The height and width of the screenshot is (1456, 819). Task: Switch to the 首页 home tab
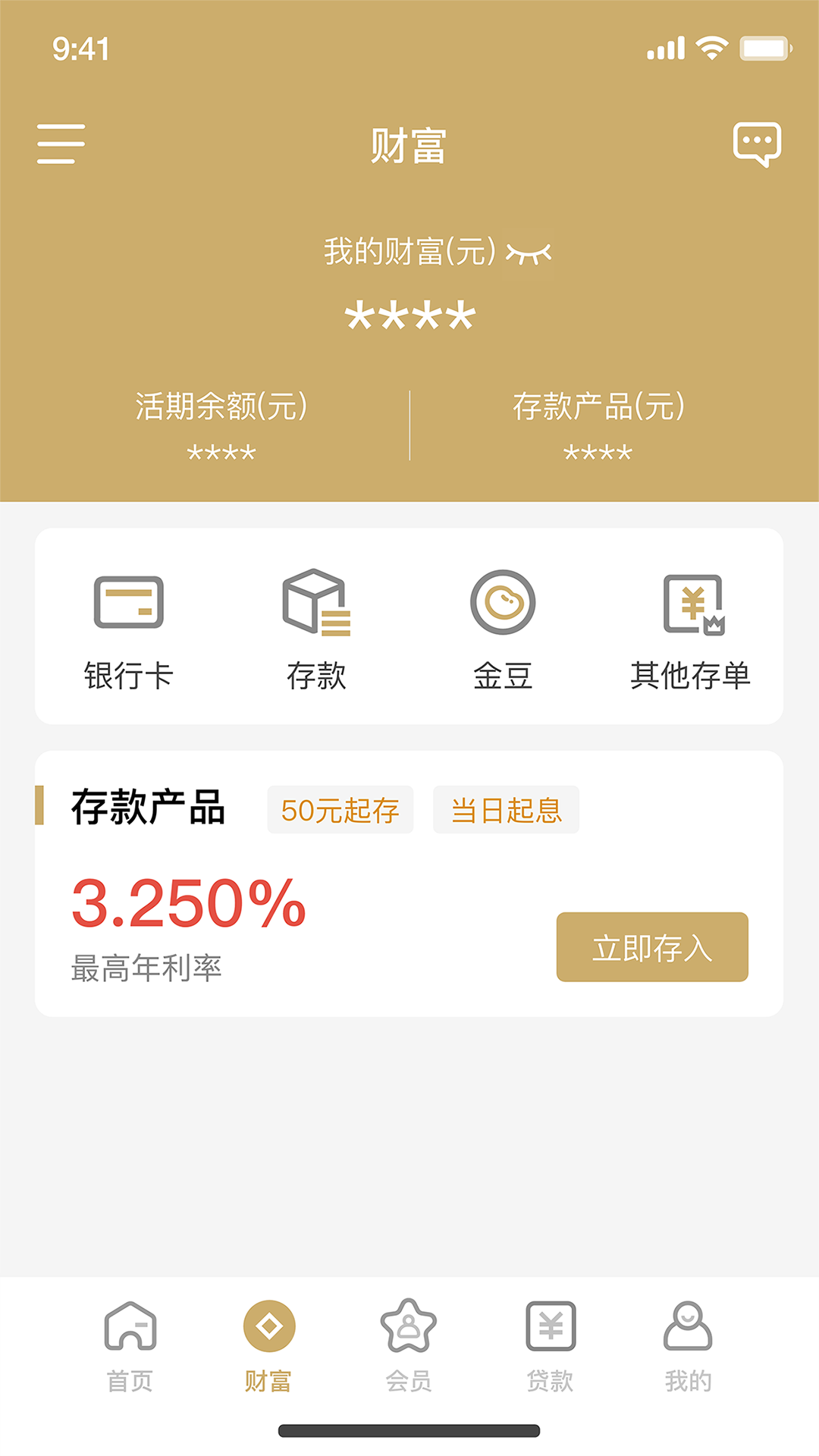point(130,1348)
